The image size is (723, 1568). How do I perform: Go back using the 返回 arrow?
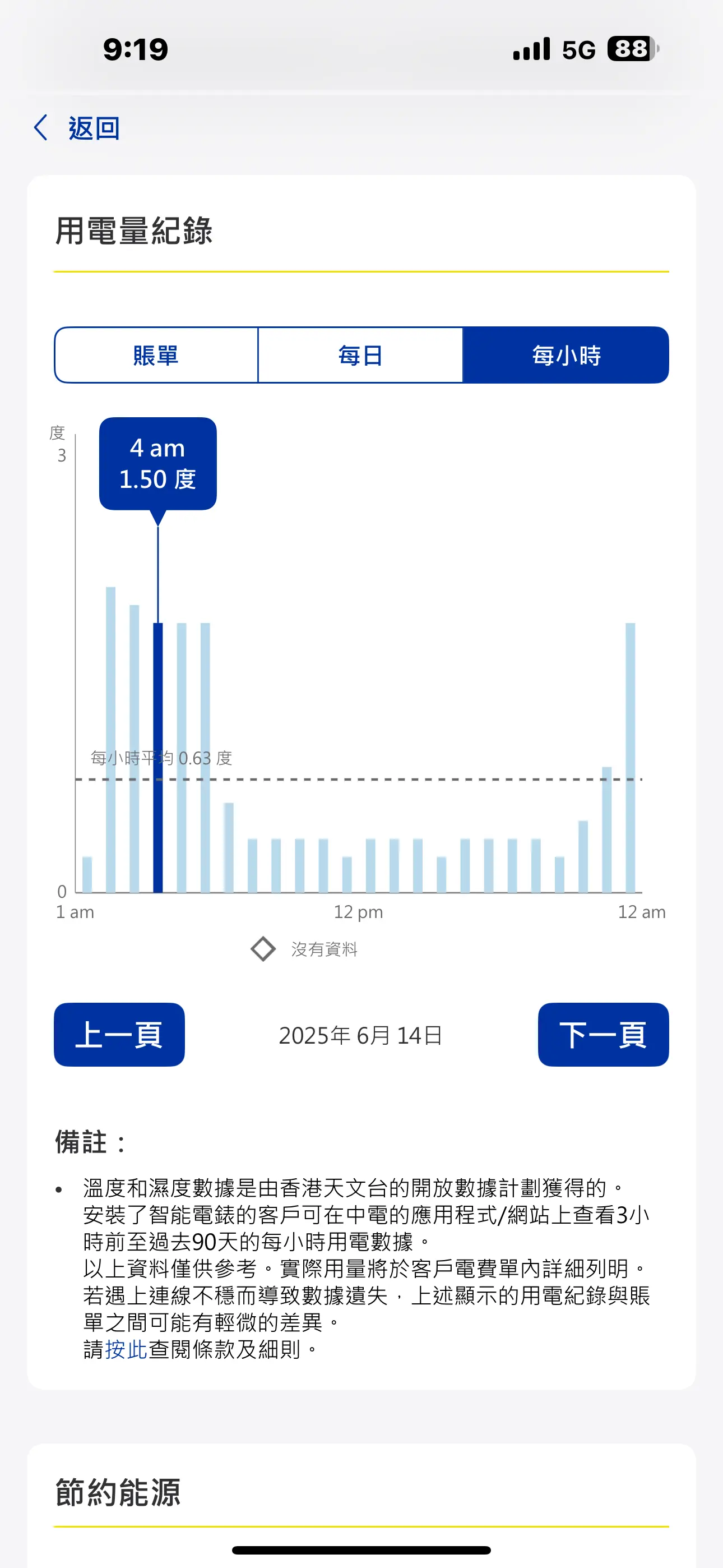76,128
